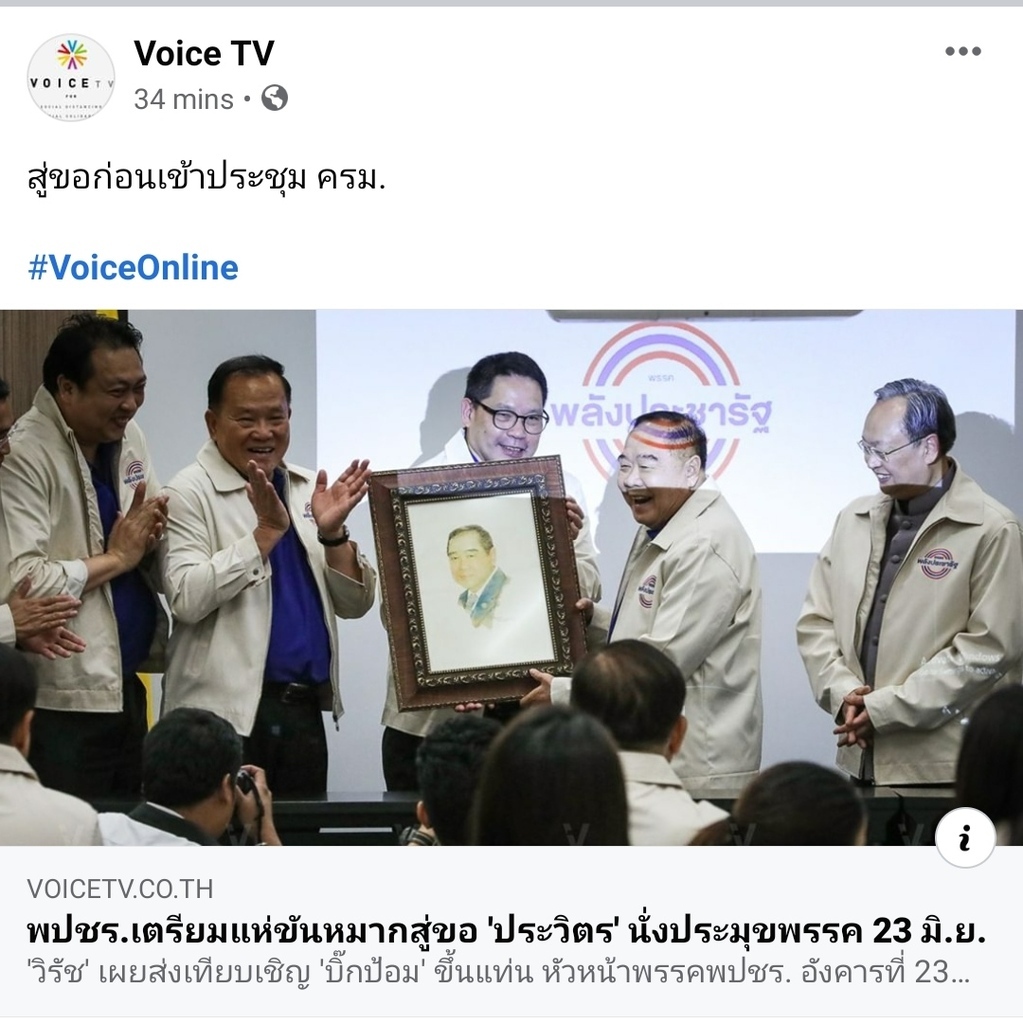The image size is (1023, 1024).
Task: Open the Voice TV page name
Action: [203, 54]
